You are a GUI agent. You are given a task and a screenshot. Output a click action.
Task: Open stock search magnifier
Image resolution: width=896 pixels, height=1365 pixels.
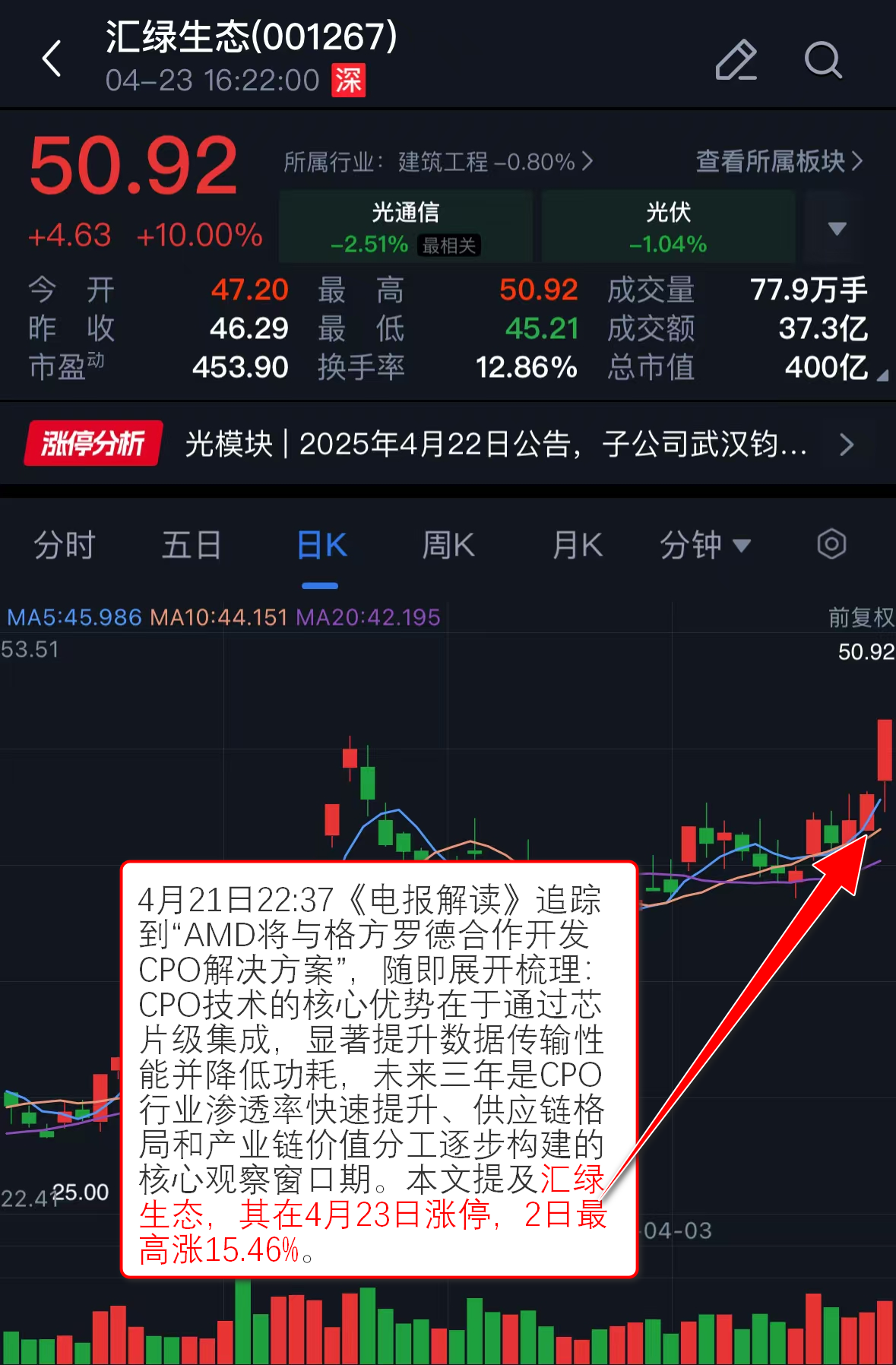pos(823,60)
